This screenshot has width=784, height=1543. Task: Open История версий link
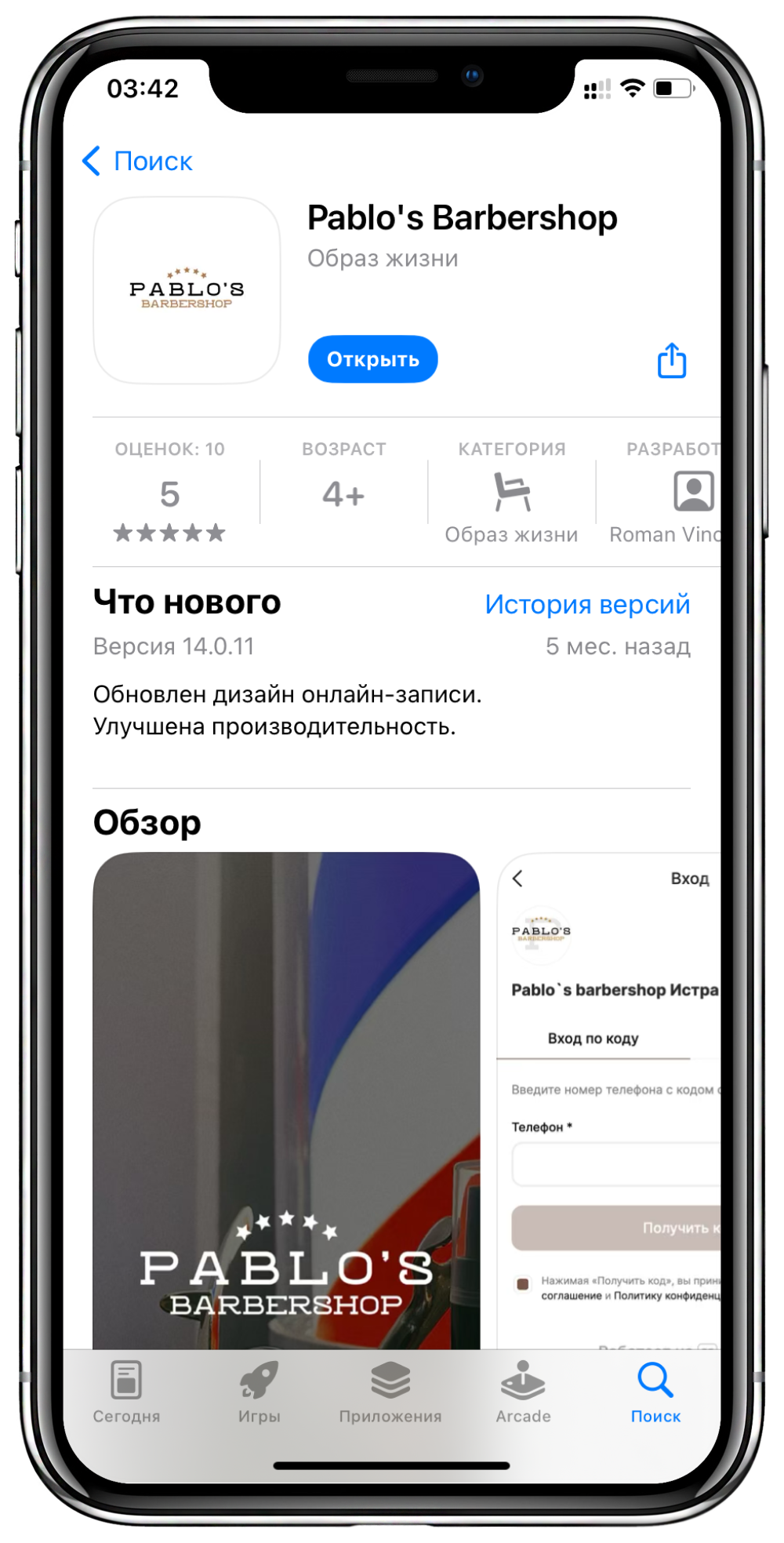(x=587, y=604)
